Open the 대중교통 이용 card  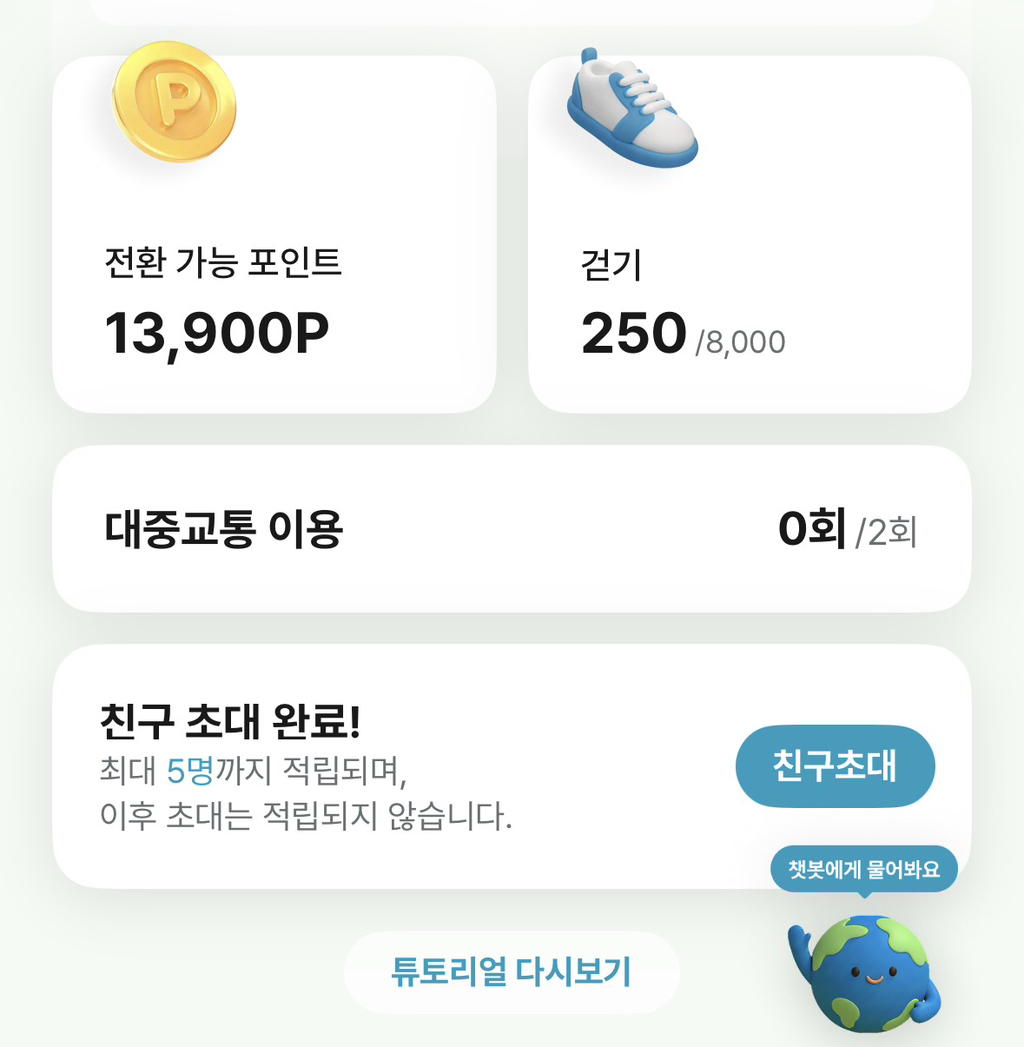(512, 529)
